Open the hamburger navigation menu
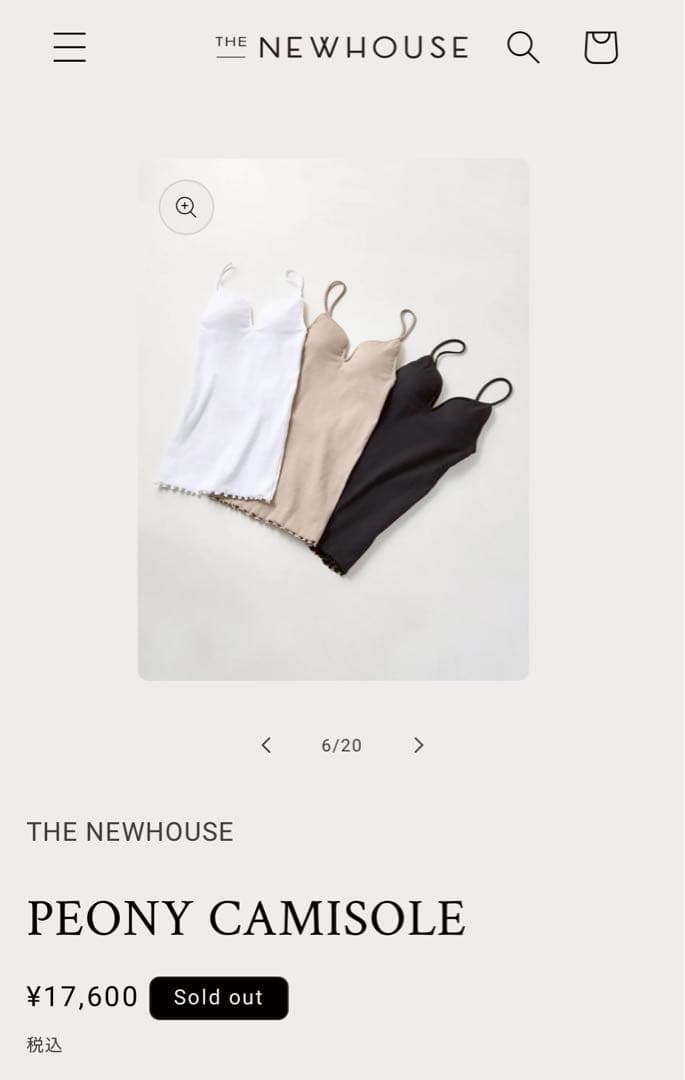This screenshot has width=685, height=1080. click(x=69, y=47)
